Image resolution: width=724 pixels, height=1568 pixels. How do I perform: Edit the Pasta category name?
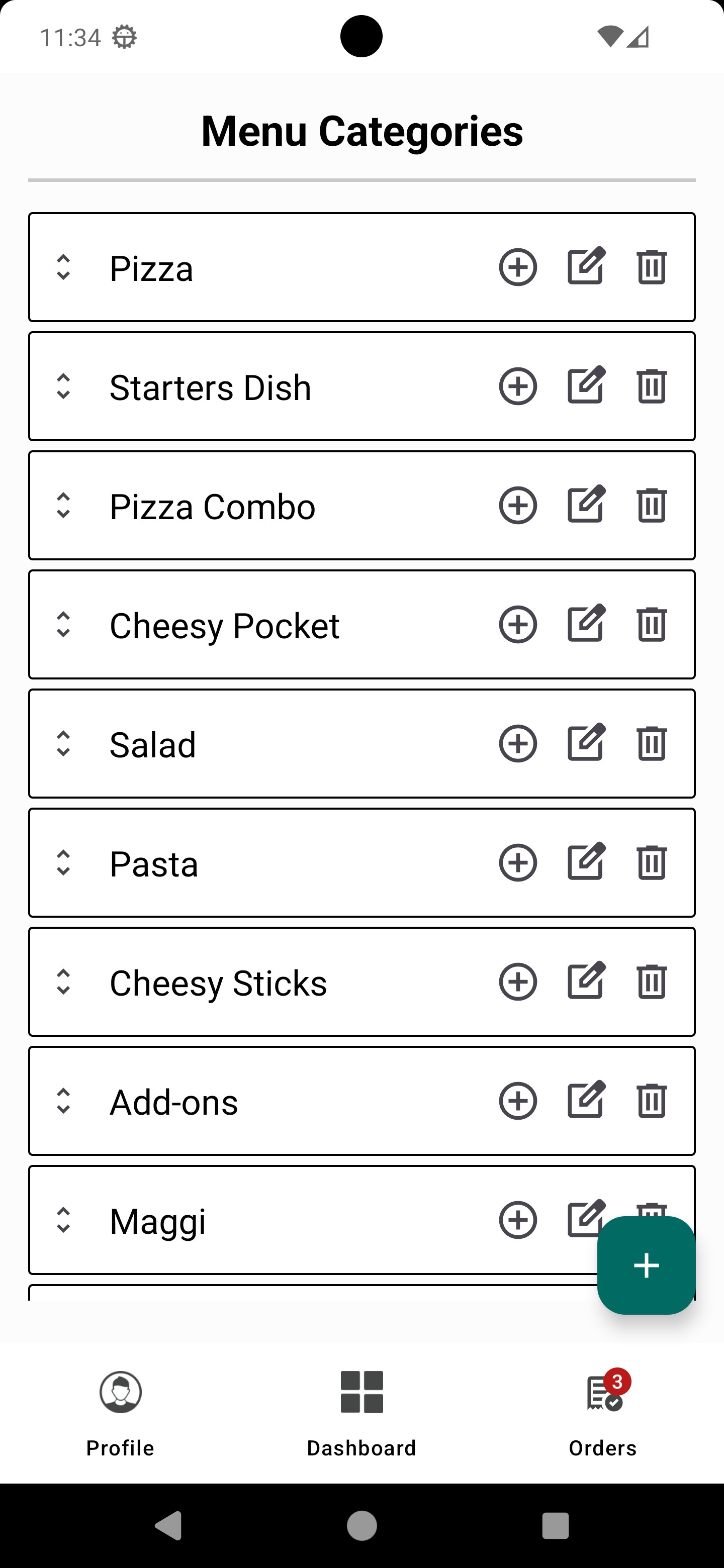tap(586, 861)
